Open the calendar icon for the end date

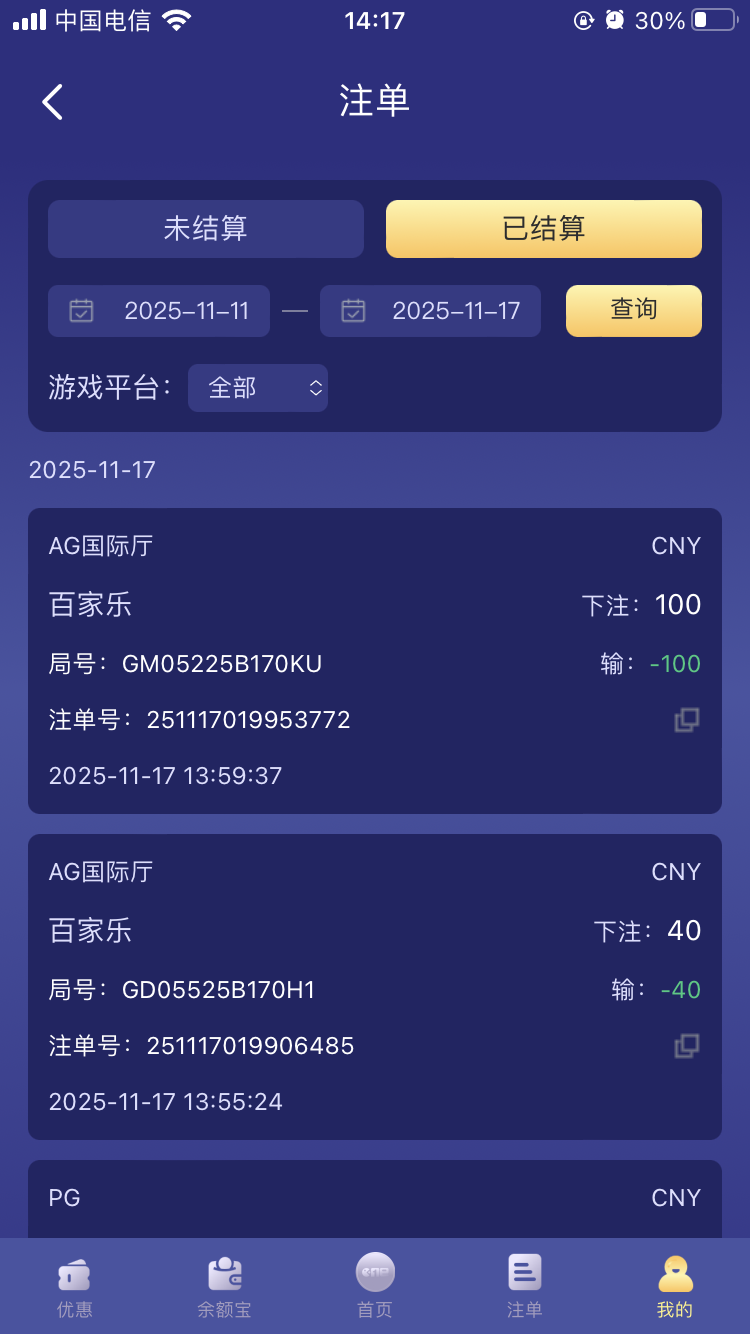pyautogui.click(x=352, y=311)
